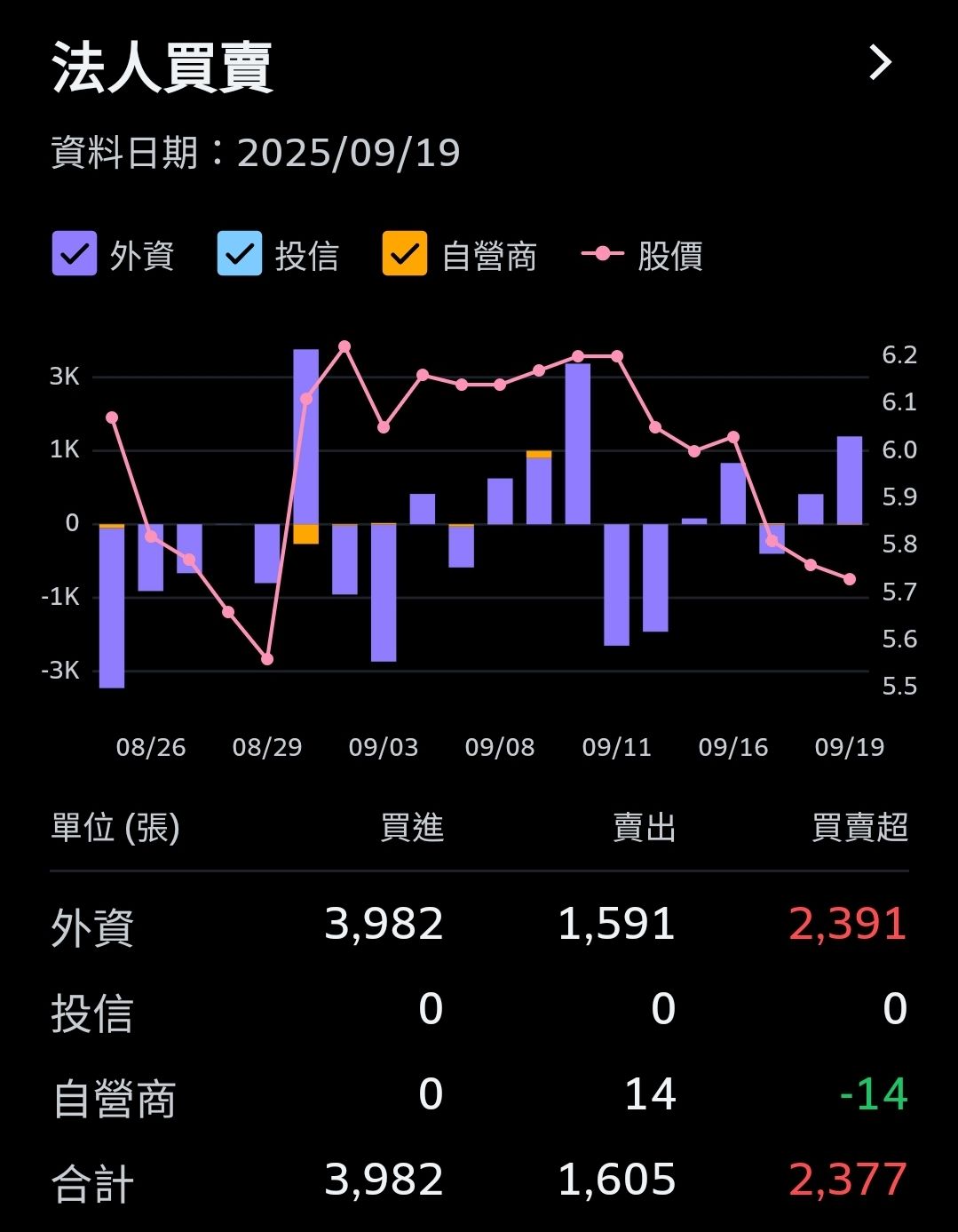This screenshot has width=958, height=1232.
Task: Open 法人買賣 details via the chevron arrow
Action: [x=880, y=63]
